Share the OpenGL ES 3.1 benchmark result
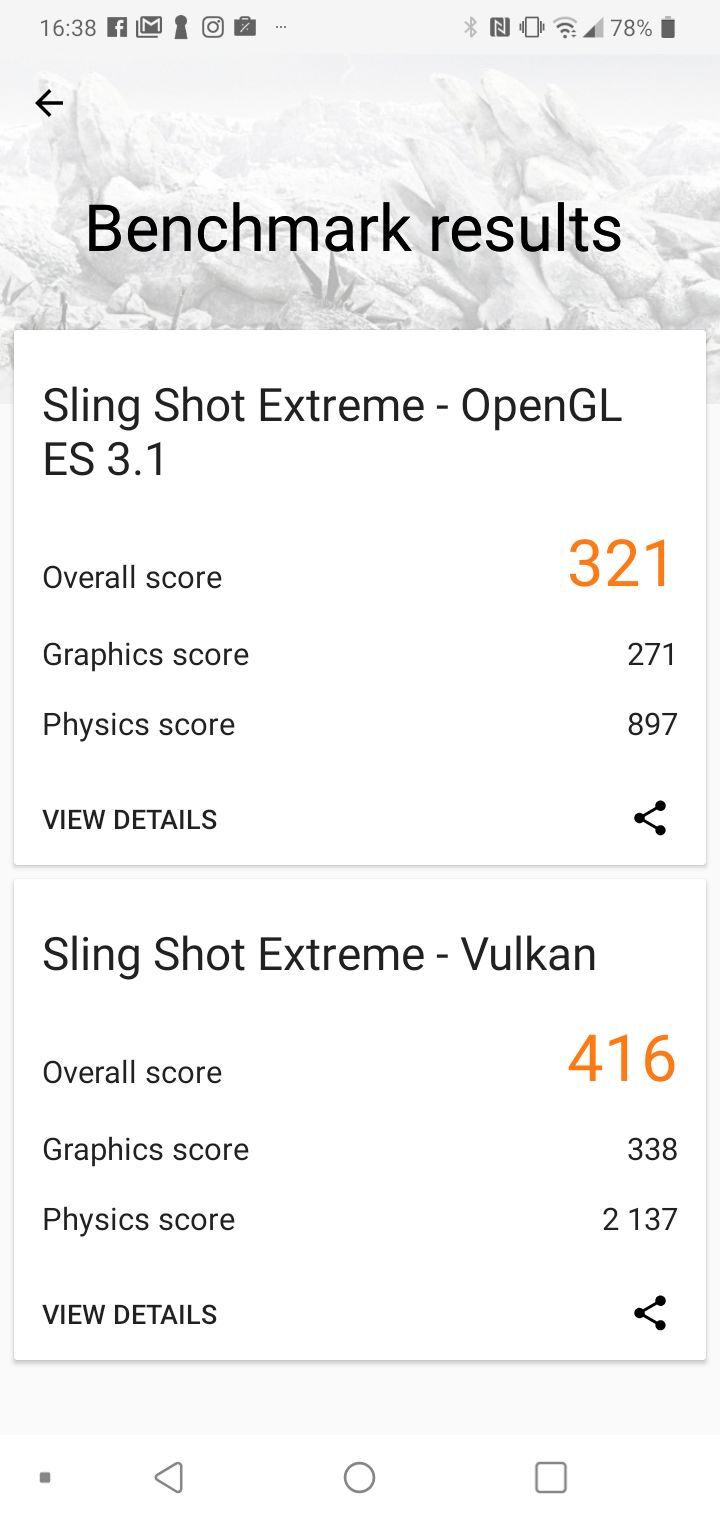This screenshot has height=1520, width=720. [650, 818]
